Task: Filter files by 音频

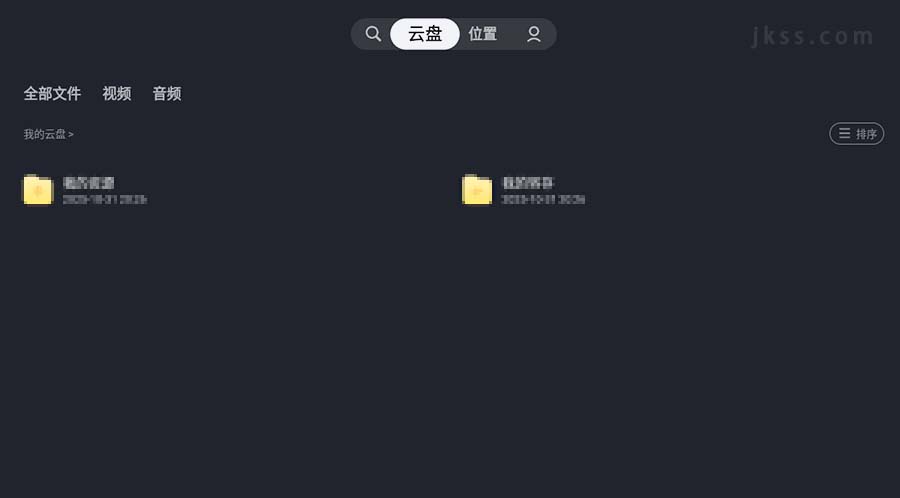Action: click(167, 93)
